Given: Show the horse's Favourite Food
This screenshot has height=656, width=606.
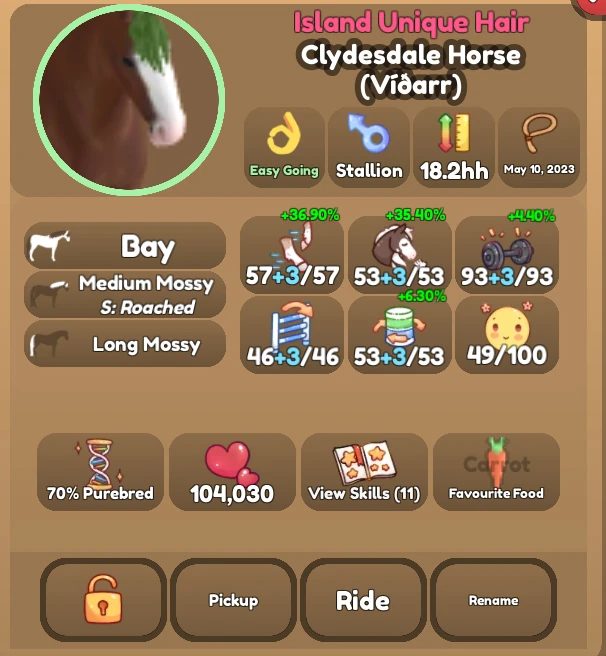Looking at the screenshot, I should [496, 472].
